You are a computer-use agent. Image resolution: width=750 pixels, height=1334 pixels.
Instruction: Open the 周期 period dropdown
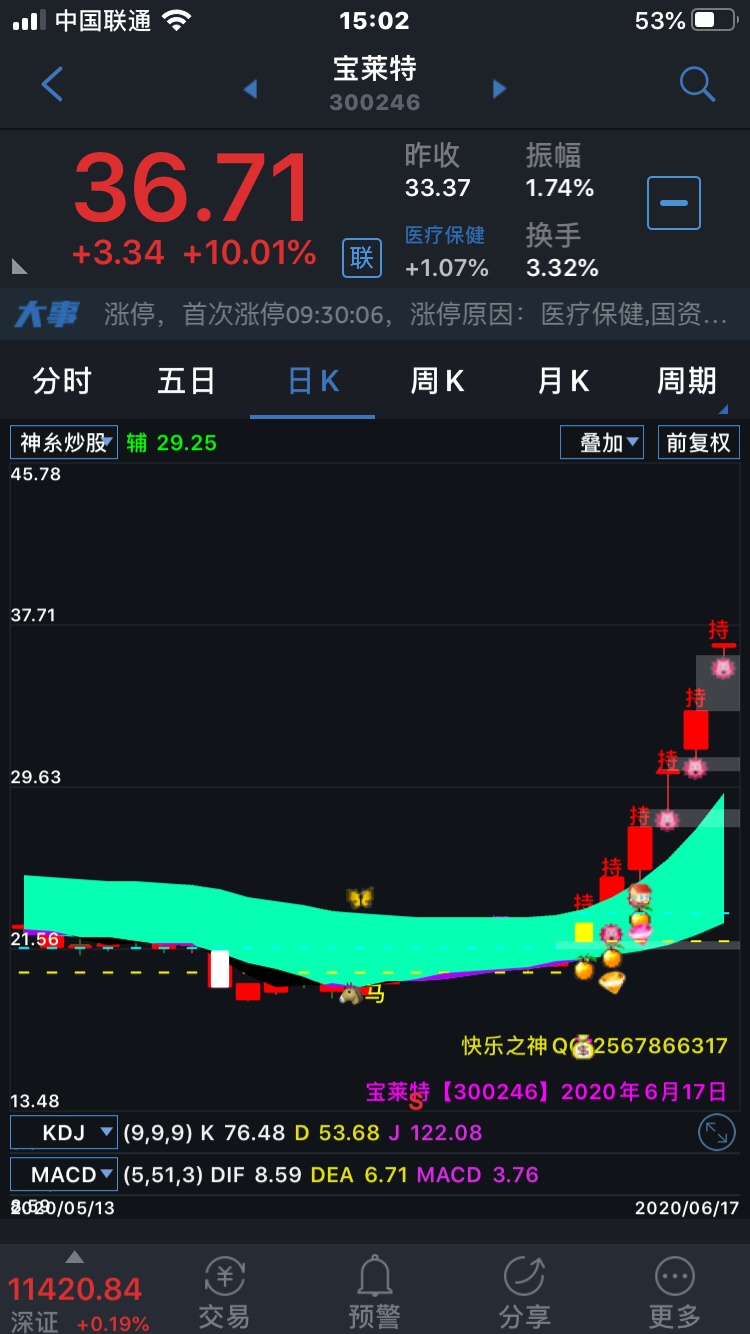pos(687,381)
